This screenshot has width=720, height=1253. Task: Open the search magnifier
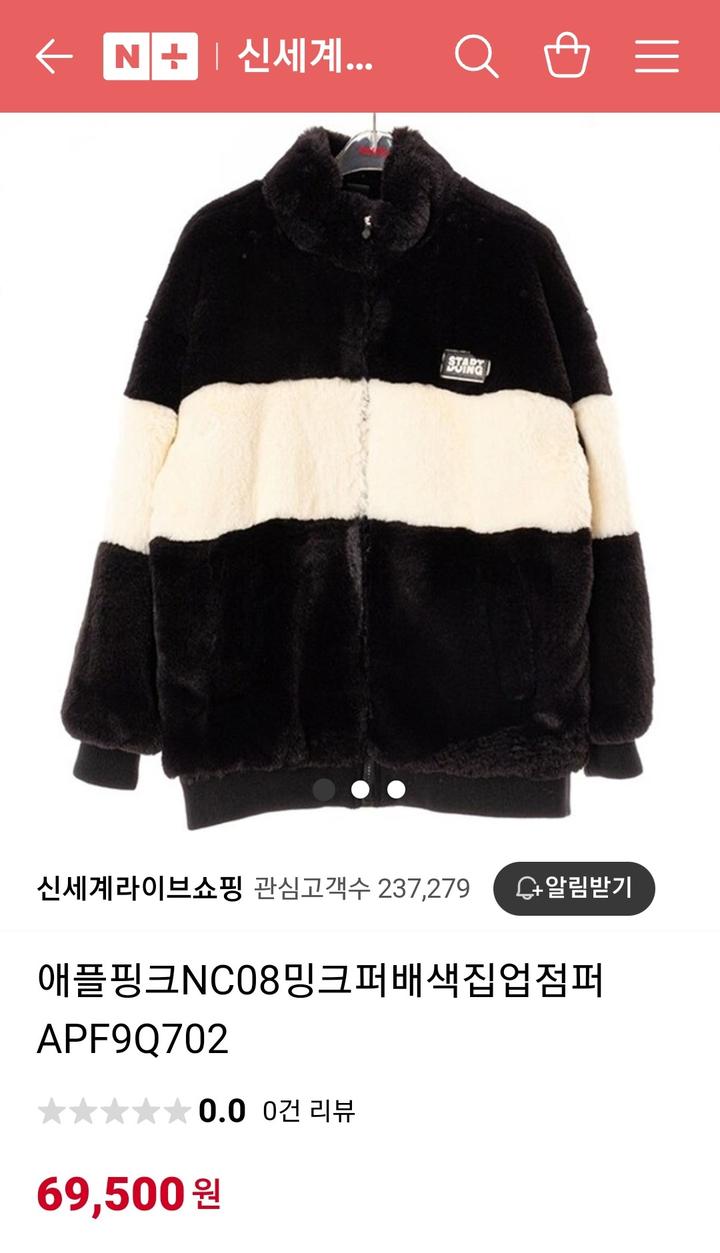(x=476, y=57)
